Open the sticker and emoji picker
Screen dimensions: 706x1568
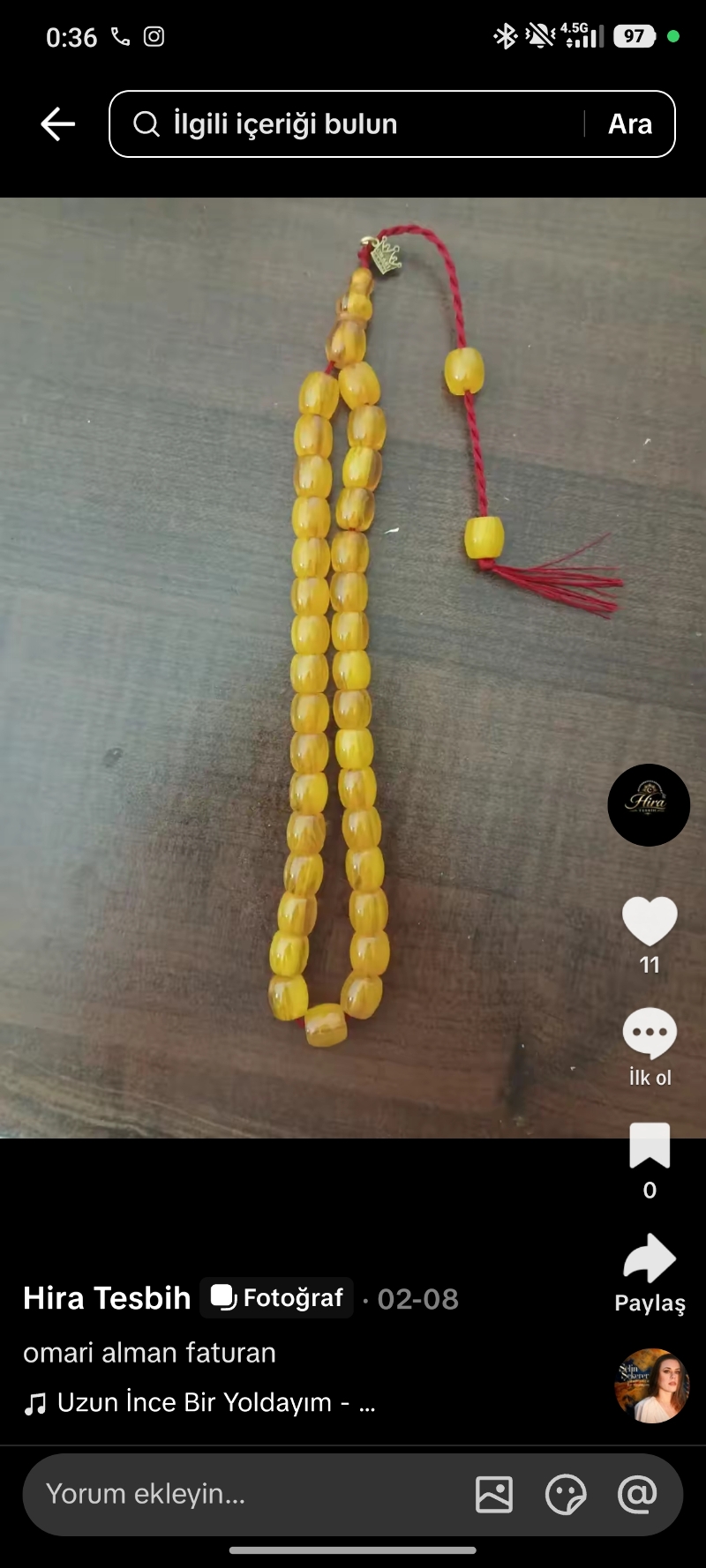coord(566,1495)
